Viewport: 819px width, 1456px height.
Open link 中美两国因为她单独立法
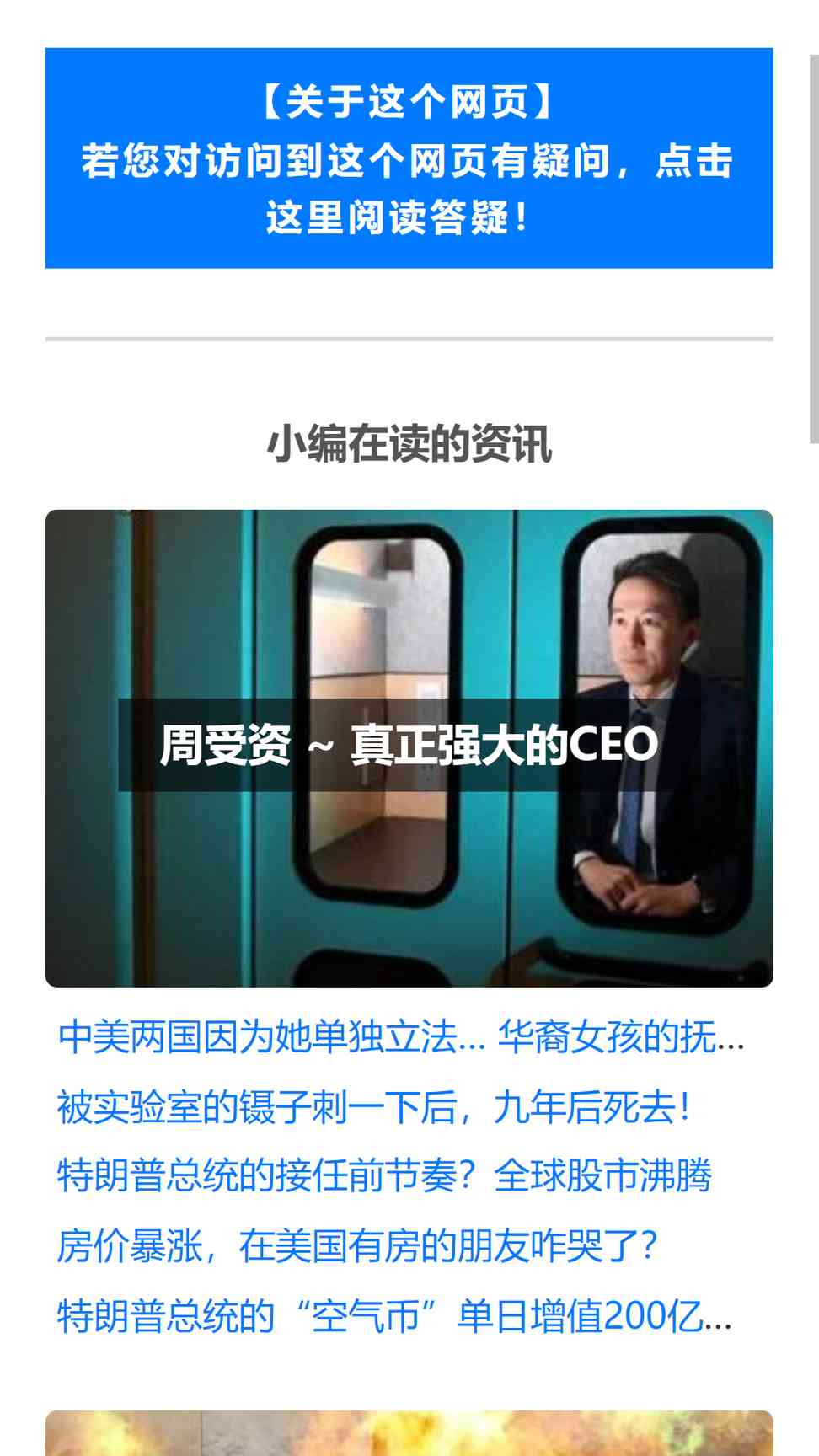401,1036
